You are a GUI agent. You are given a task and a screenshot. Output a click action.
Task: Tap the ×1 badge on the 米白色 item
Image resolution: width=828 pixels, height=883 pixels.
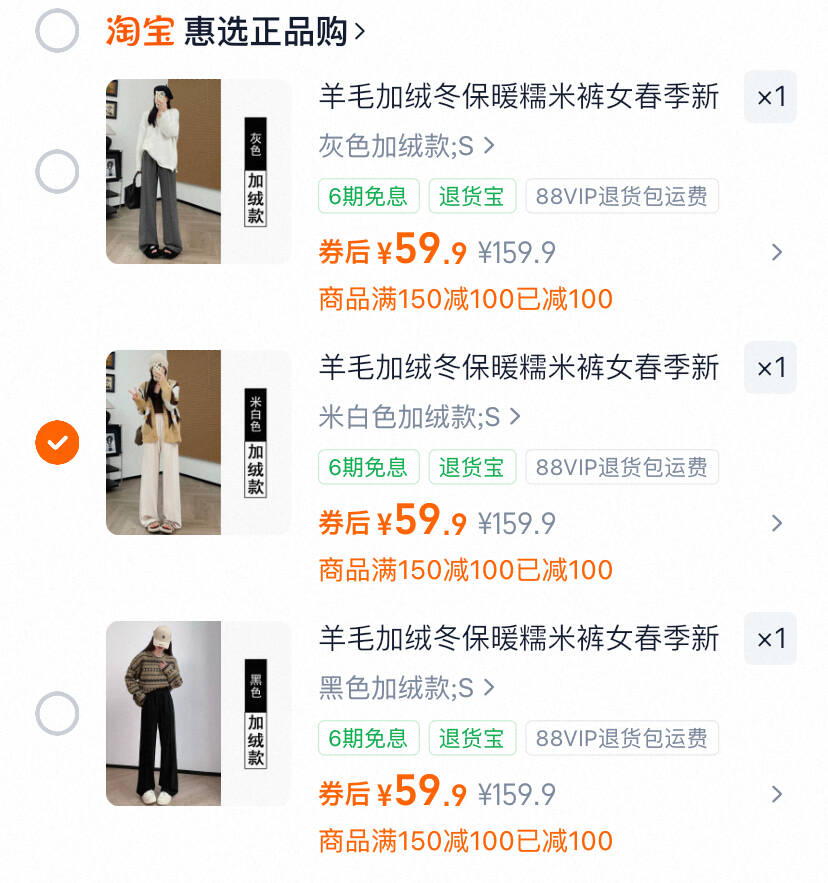(770, 367)
